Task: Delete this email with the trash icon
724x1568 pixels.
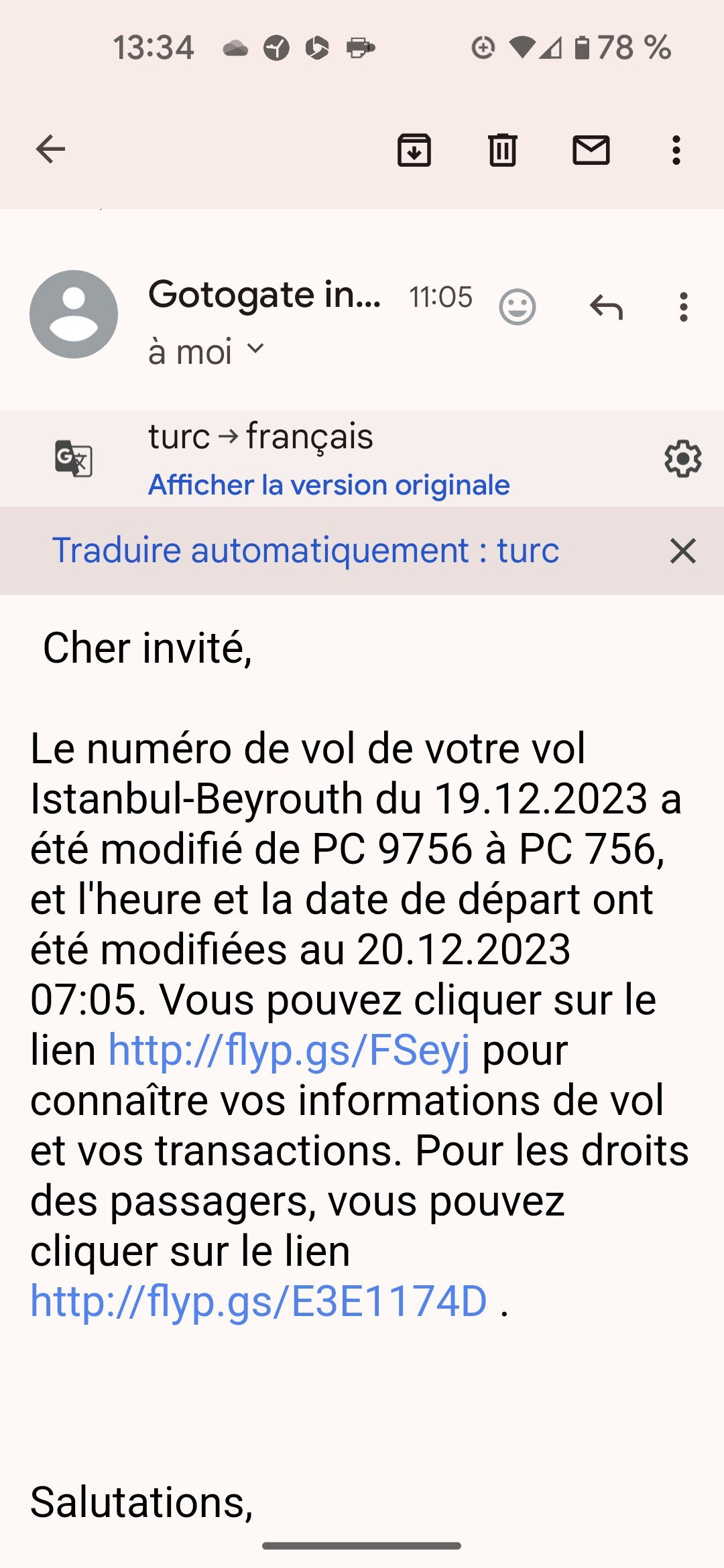Action: click(502, 149)
